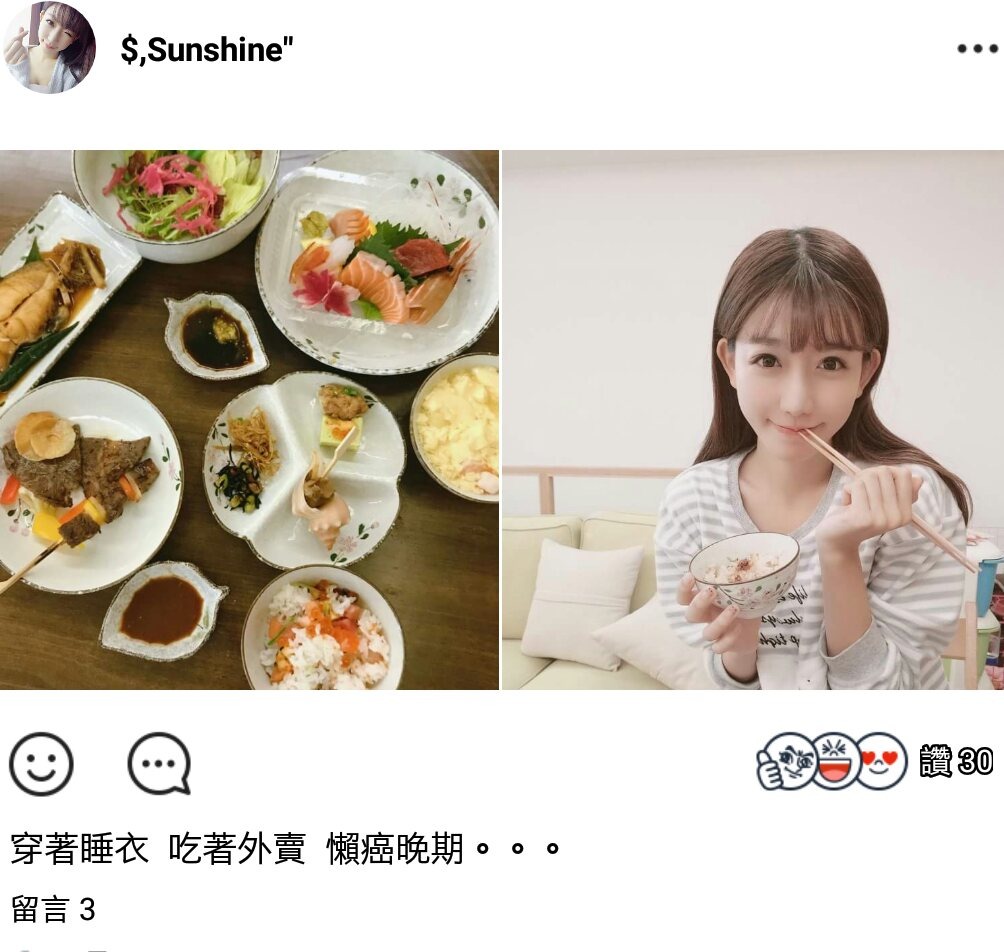This screenshot has width=1004, height=952.
Task: Open the 留言 3 comments
Action: pyautogui.click(x=53, y=910)
